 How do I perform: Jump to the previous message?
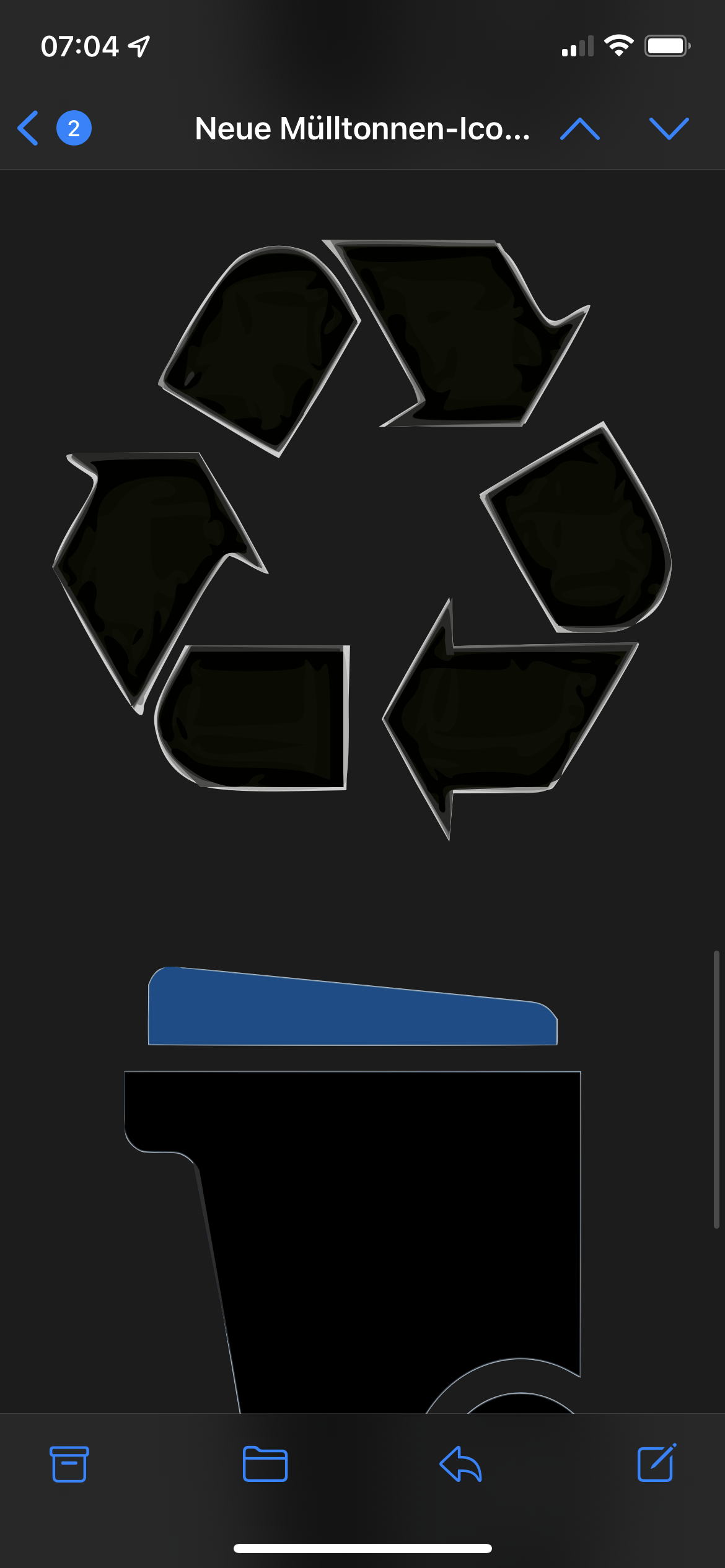coord(579,128)
